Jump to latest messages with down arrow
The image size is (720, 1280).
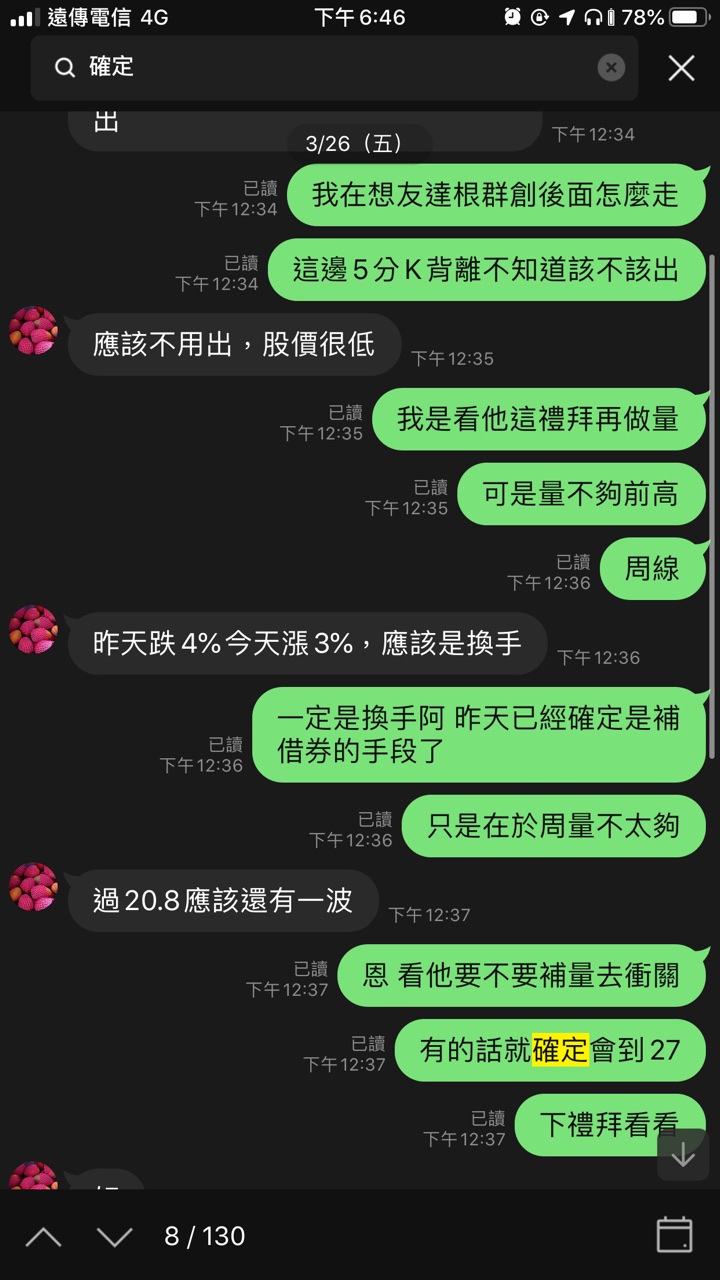[x=683, y=1155]
